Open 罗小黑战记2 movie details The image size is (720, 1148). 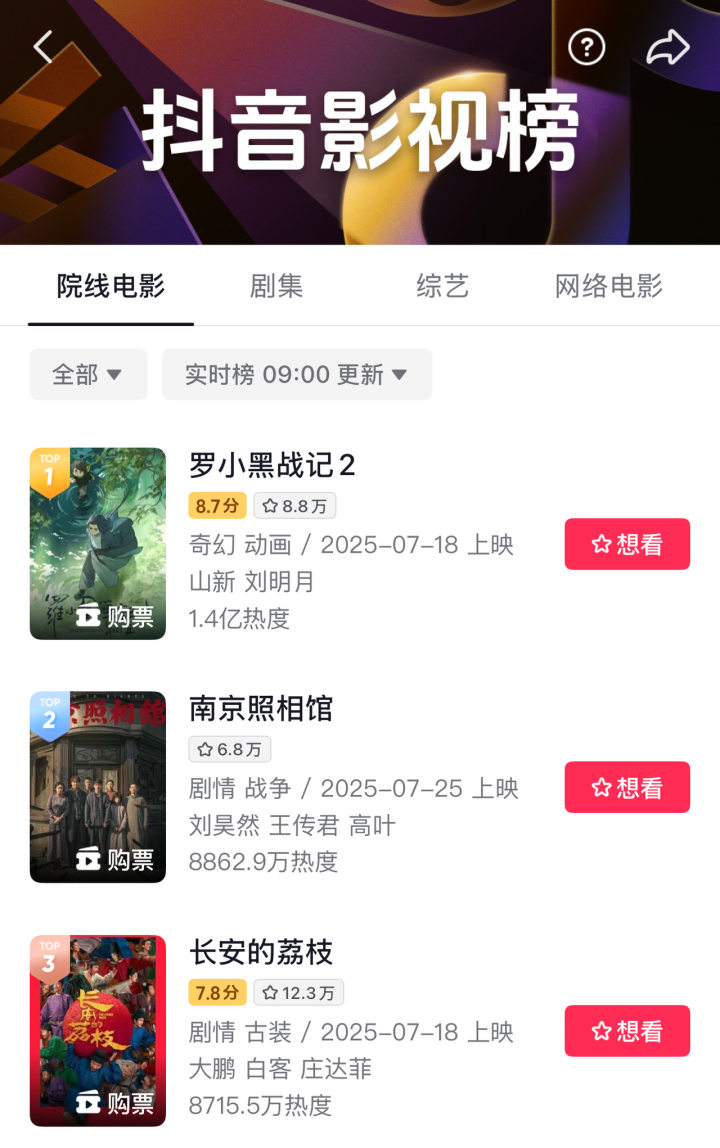[x=272, y=465]
